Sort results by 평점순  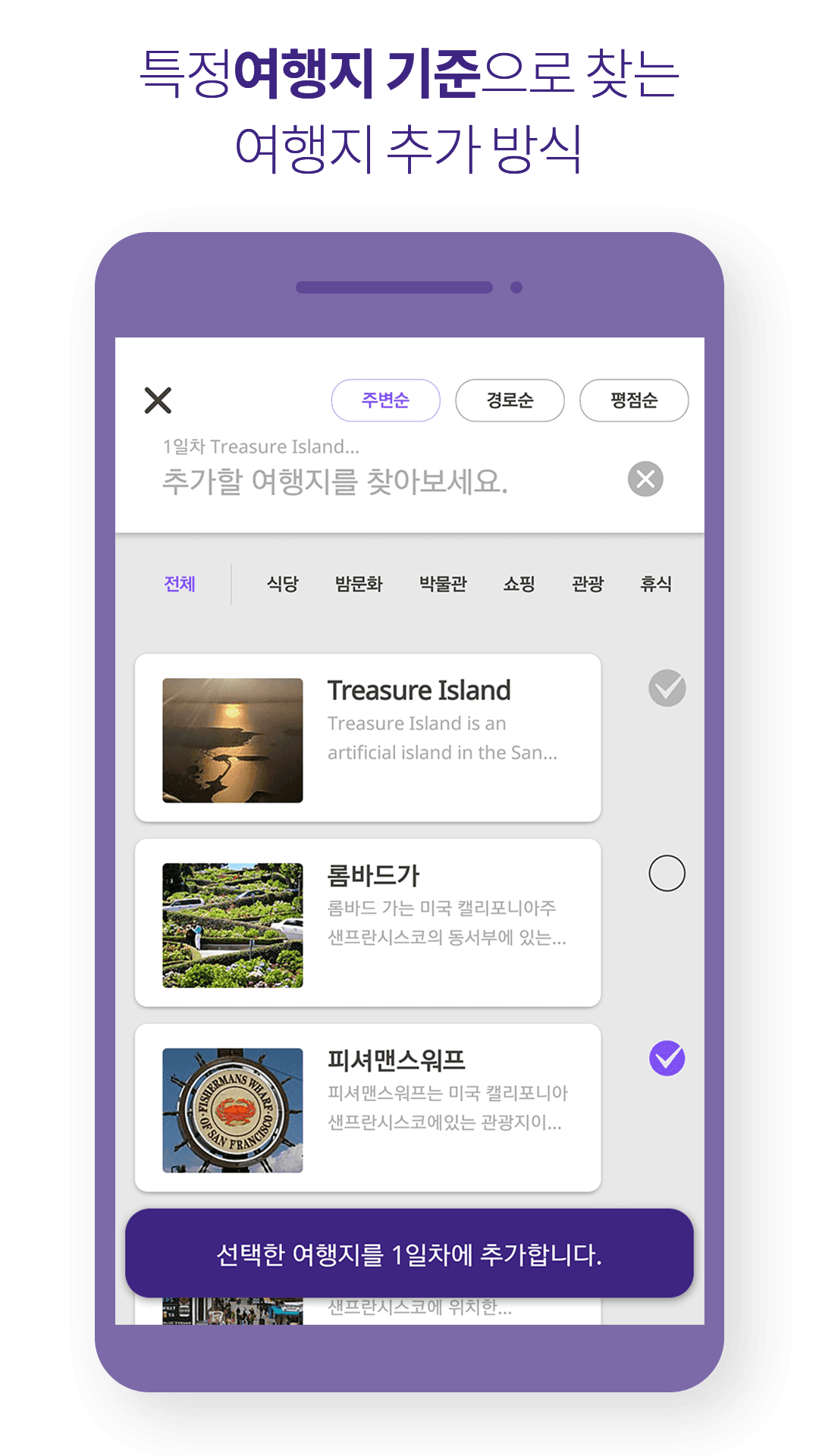[x=634, y=401]
